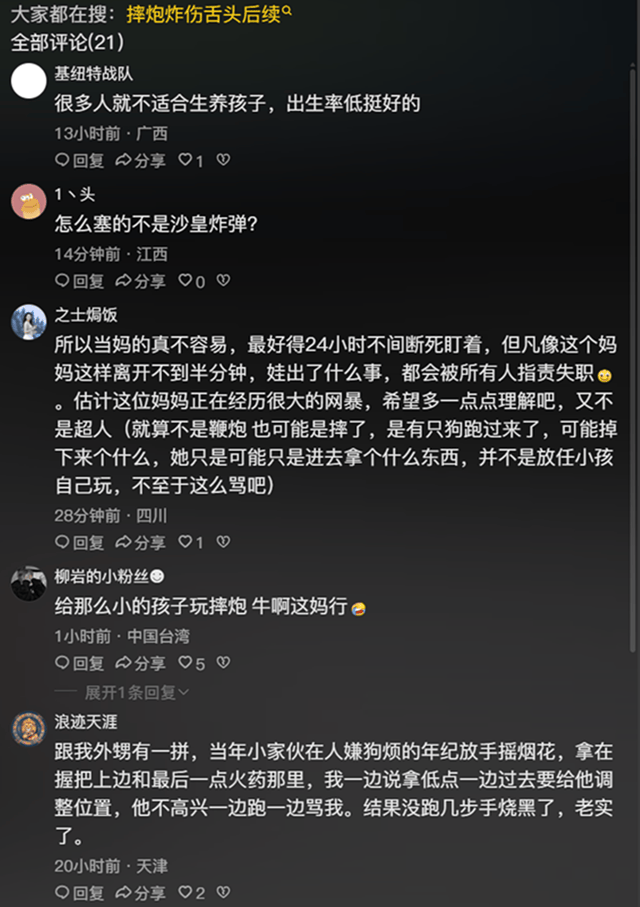
Task: Dislike the comment from 1丶头
Action: pyautogui.click(x=224, y=282)
